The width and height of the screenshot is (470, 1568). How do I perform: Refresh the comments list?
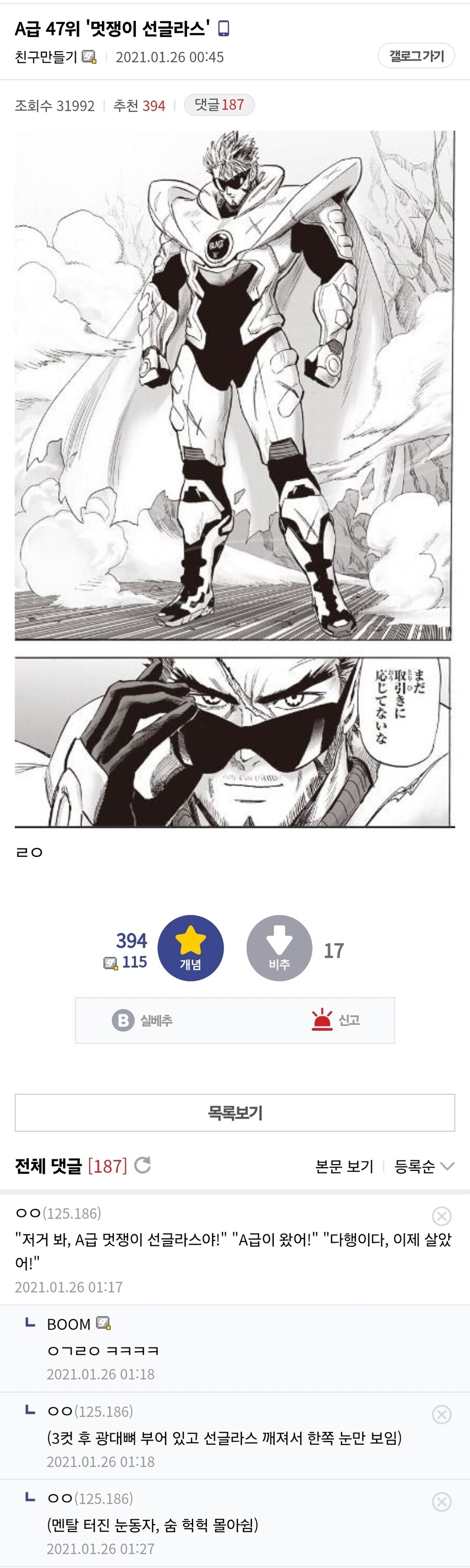pos(142,1165)
